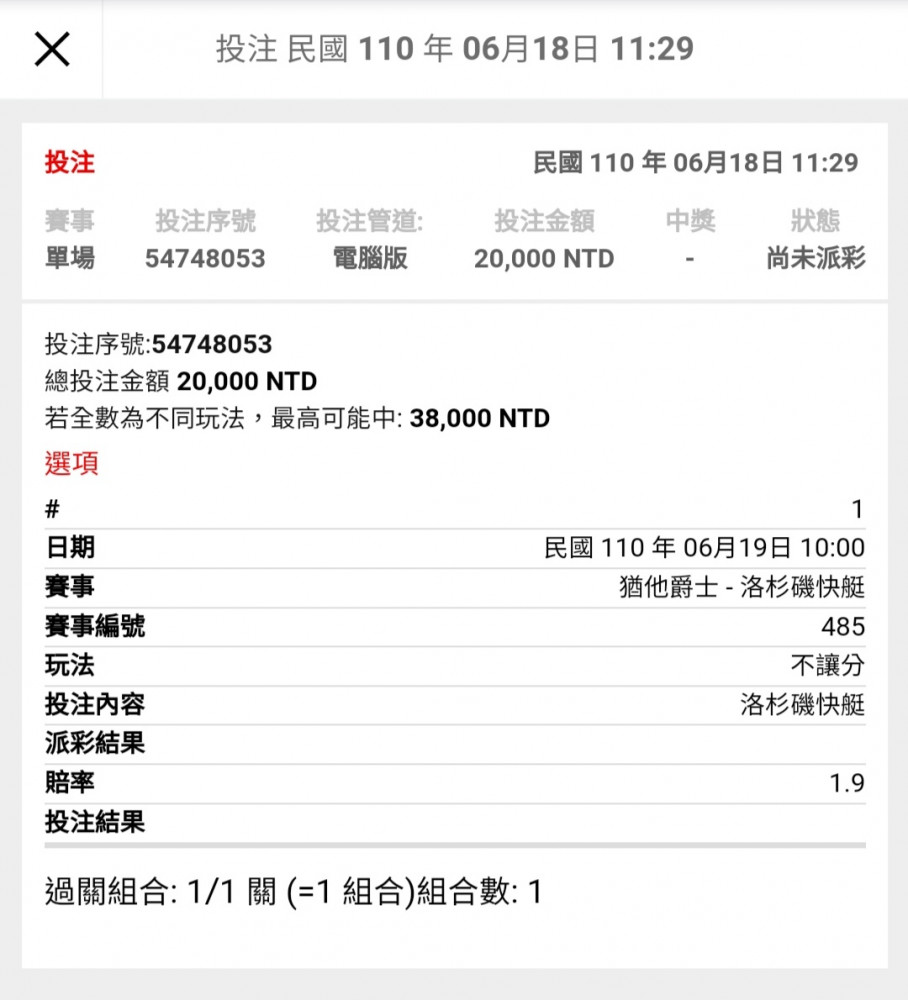Close the bet details screen
The width and height of the screenshot is (908, 1000).
[x=52, y=50]
